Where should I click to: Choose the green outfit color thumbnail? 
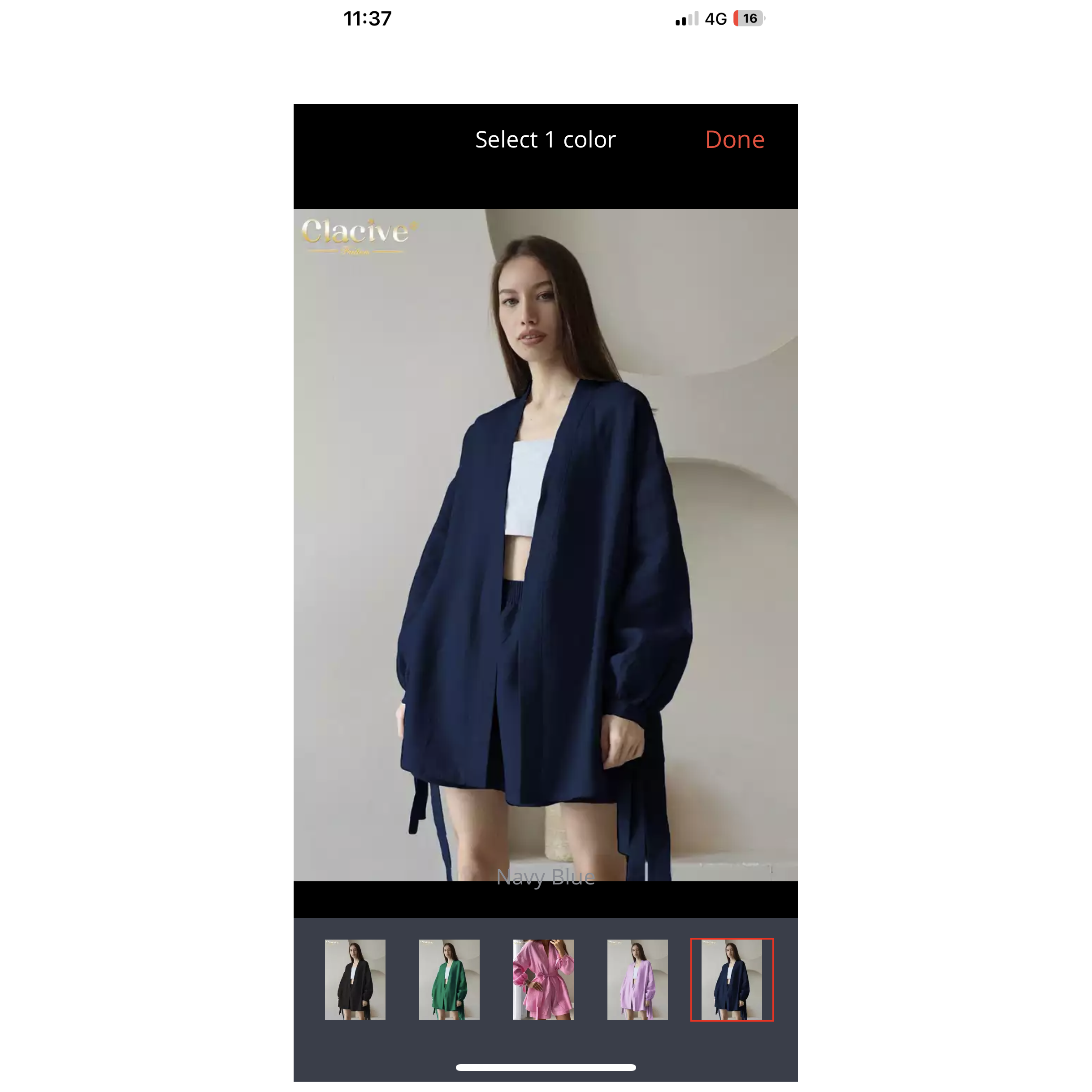coord(449,979)
